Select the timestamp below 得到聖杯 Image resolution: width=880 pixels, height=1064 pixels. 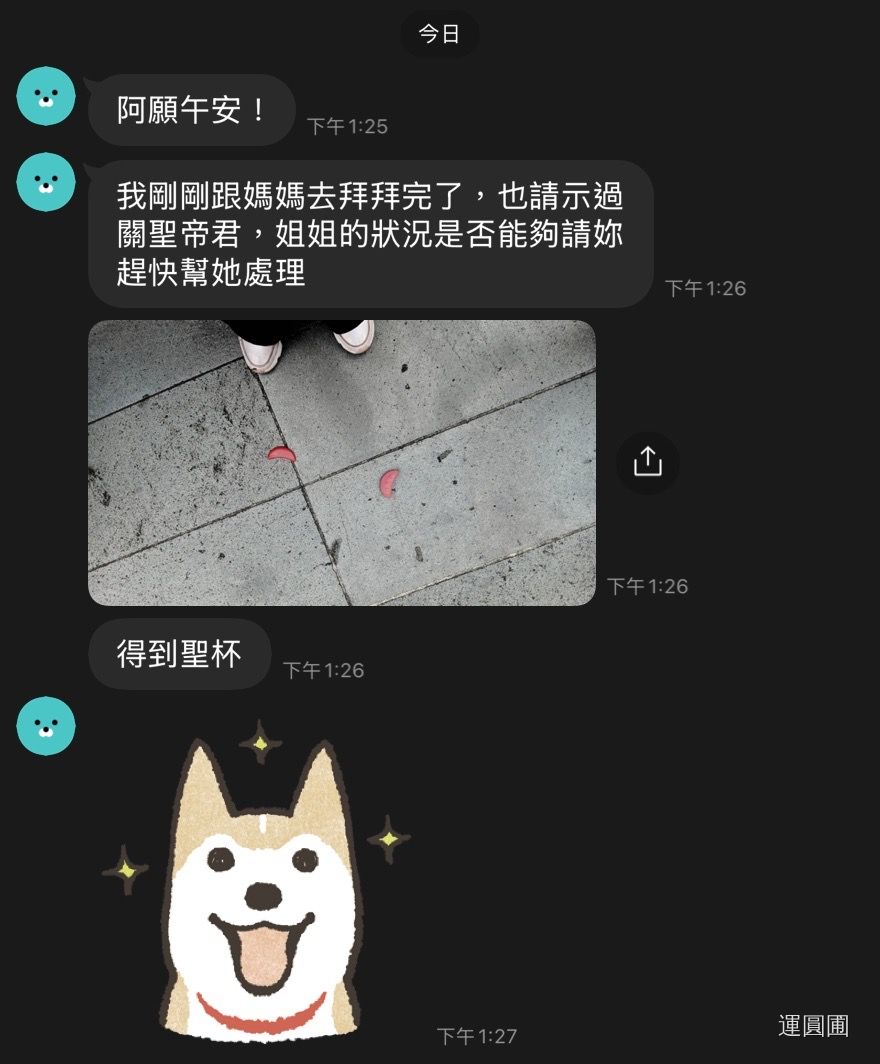[325, 670]
